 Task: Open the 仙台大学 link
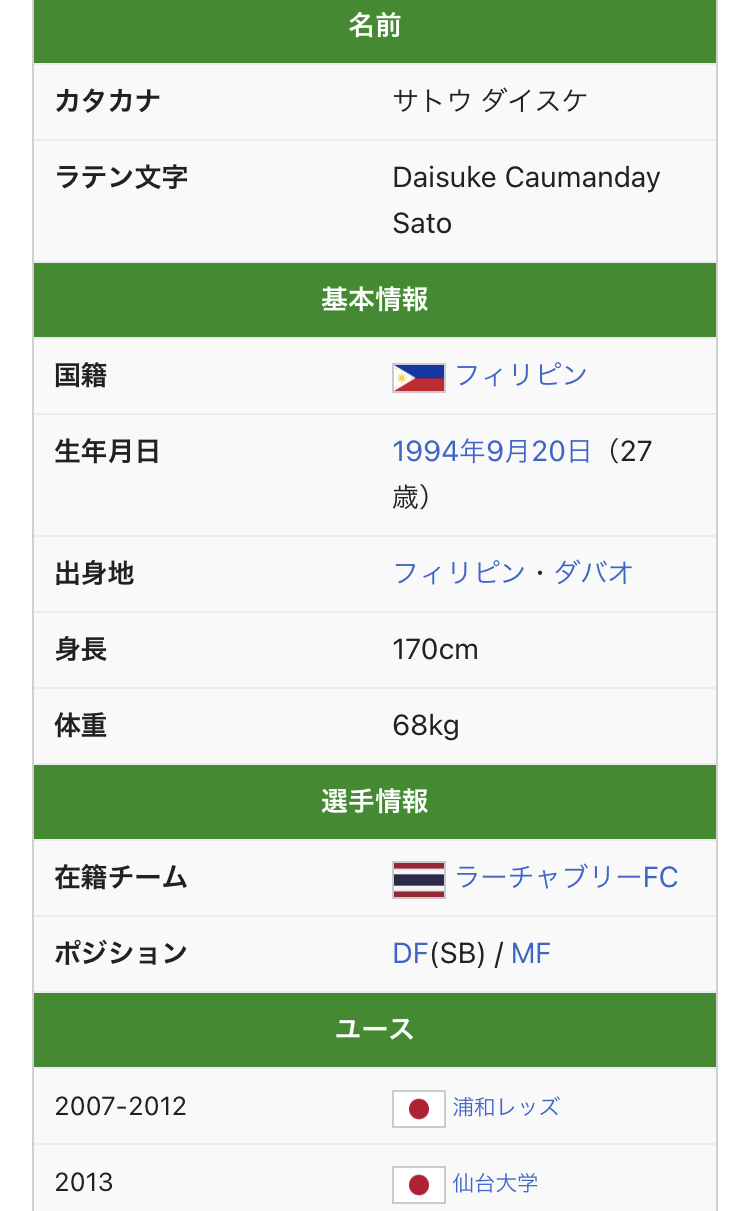(495, 1183)
